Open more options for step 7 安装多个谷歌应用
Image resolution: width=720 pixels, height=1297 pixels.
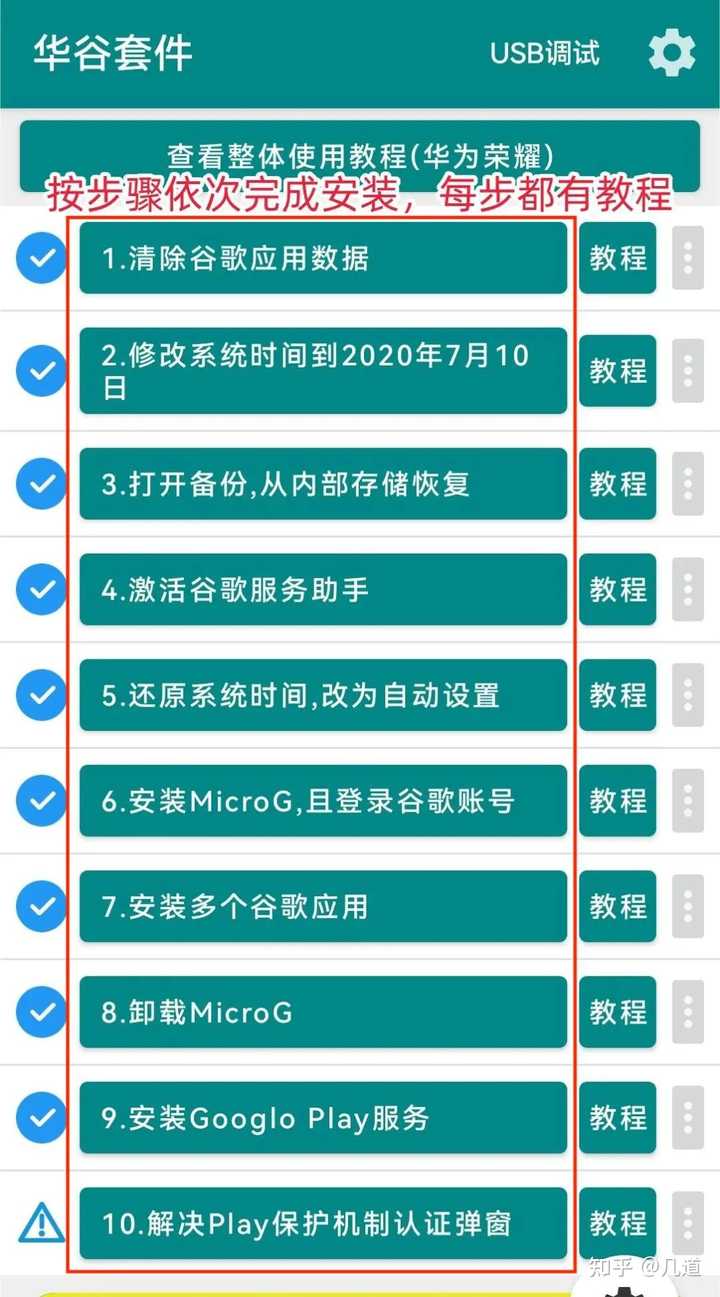point(688,907)
